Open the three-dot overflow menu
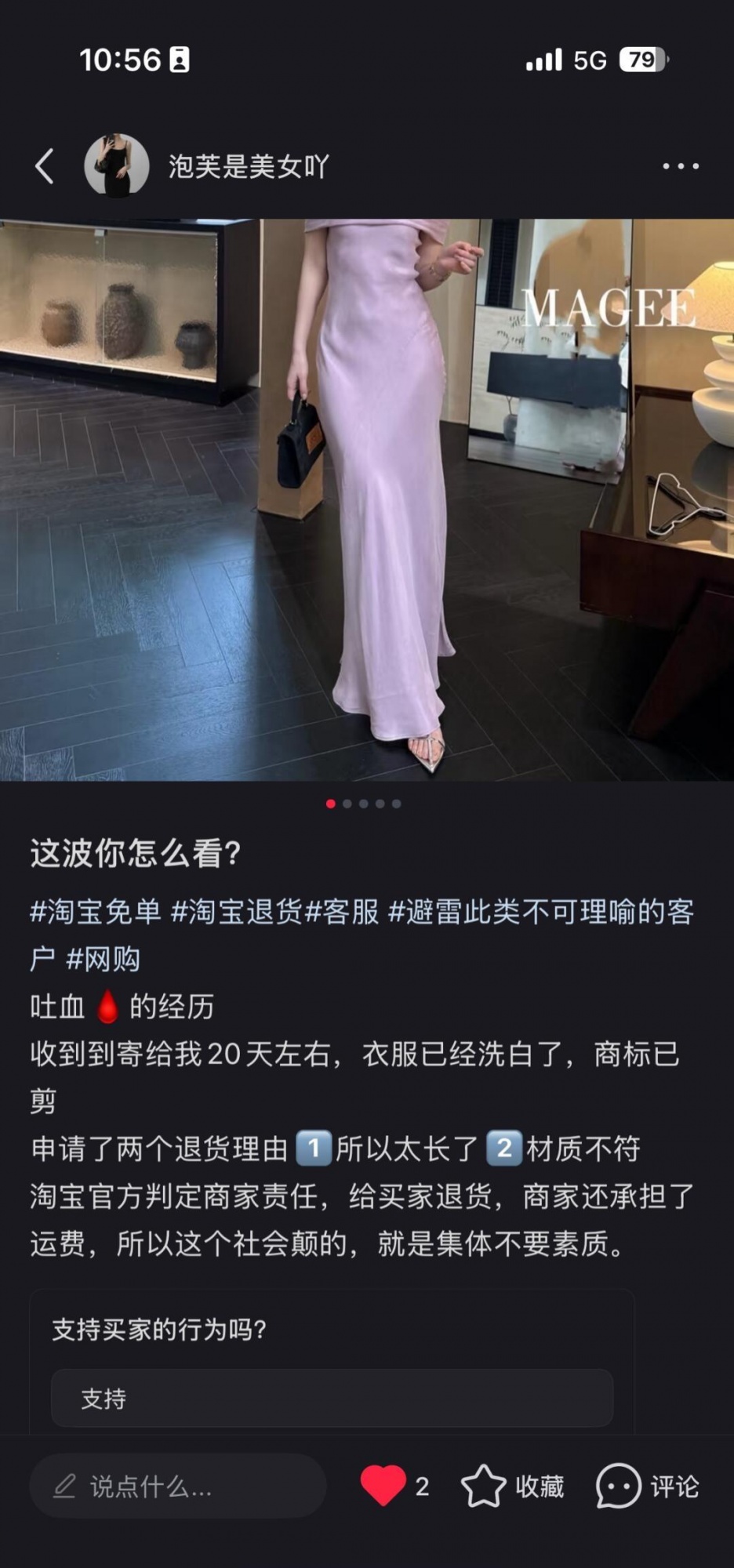This screenshot has height=1568, width=734. (x=680, y=166)
